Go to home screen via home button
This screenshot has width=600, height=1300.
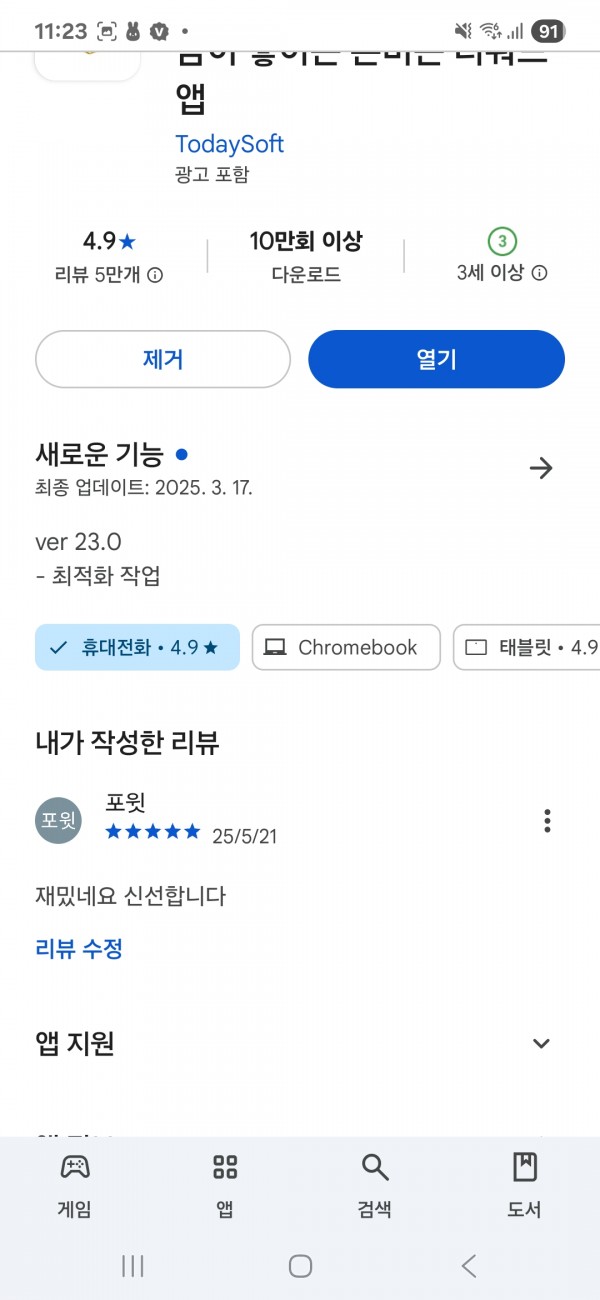click(300, 1266)
